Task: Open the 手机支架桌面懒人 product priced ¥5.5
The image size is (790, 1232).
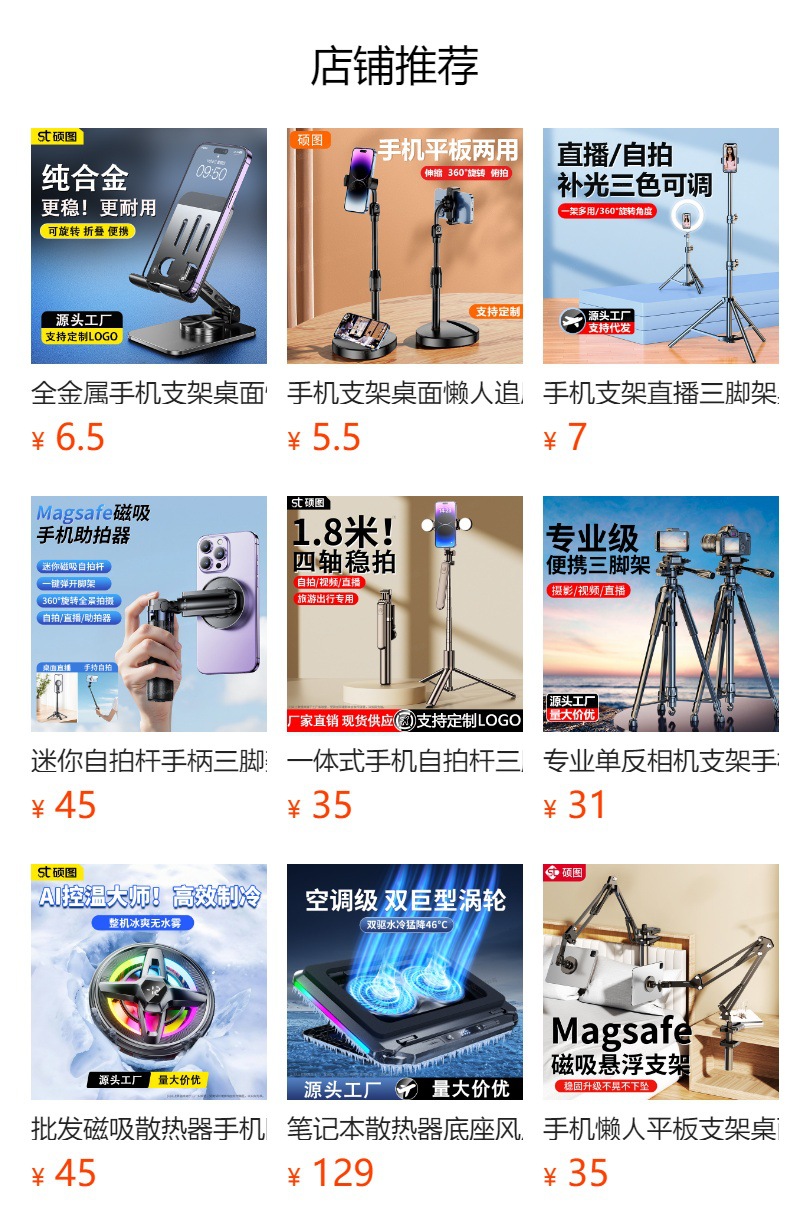Action: [x=405, y=292]
